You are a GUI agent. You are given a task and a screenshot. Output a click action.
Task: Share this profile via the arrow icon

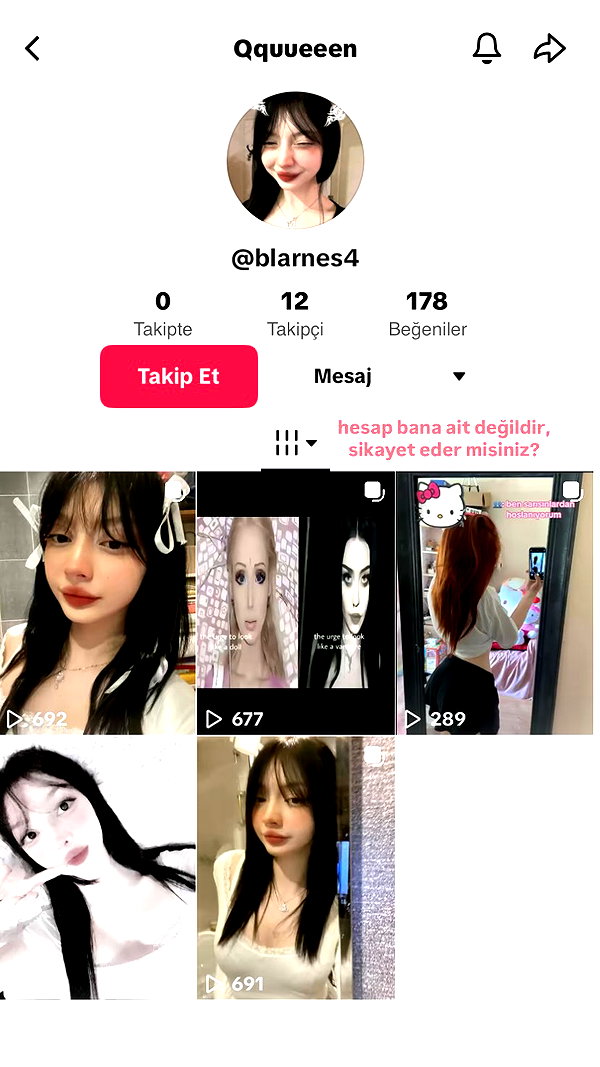pos(549,48)
